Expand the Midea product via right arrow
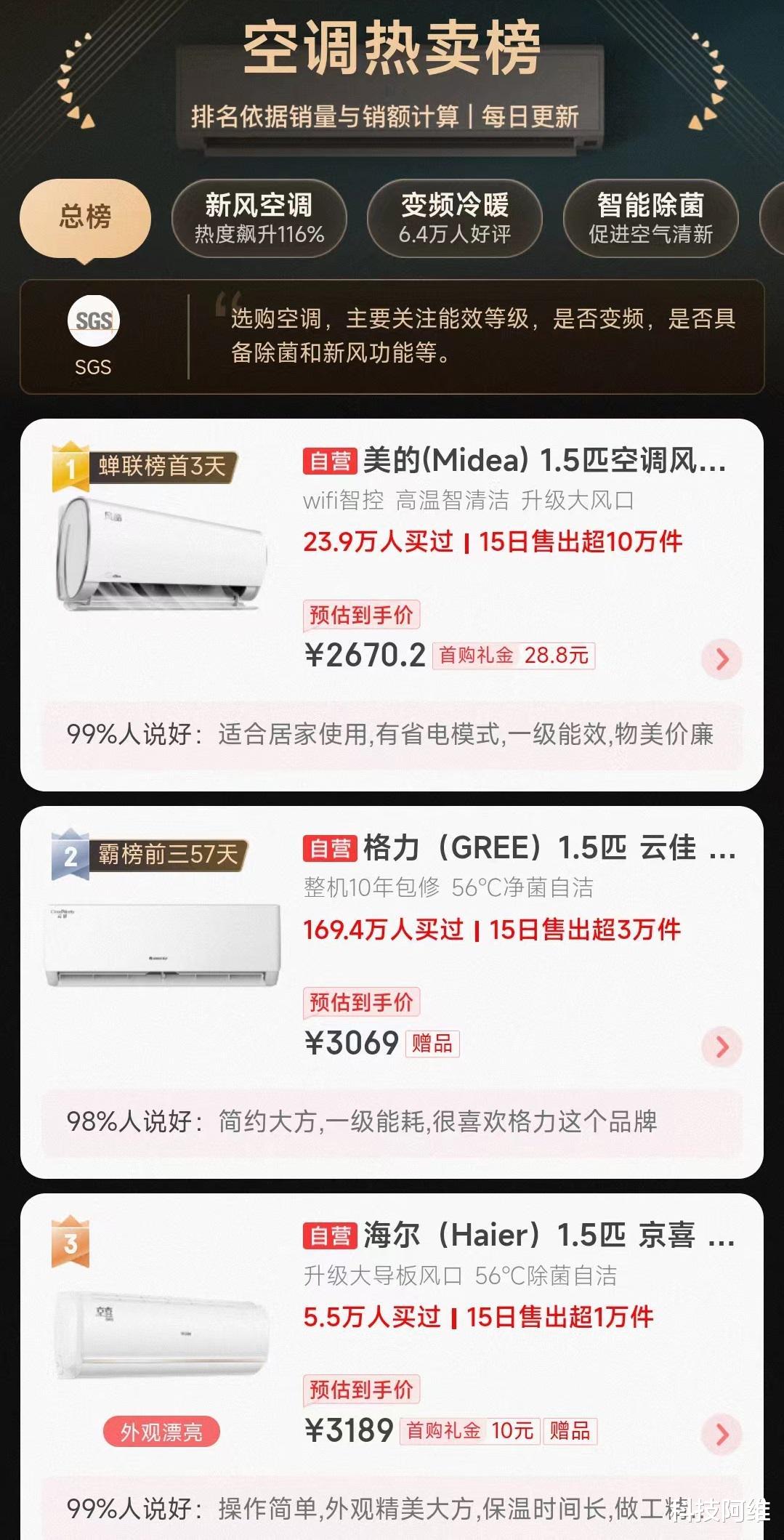Viewport: 784px width, 1540px height. [x=722, y=659]
